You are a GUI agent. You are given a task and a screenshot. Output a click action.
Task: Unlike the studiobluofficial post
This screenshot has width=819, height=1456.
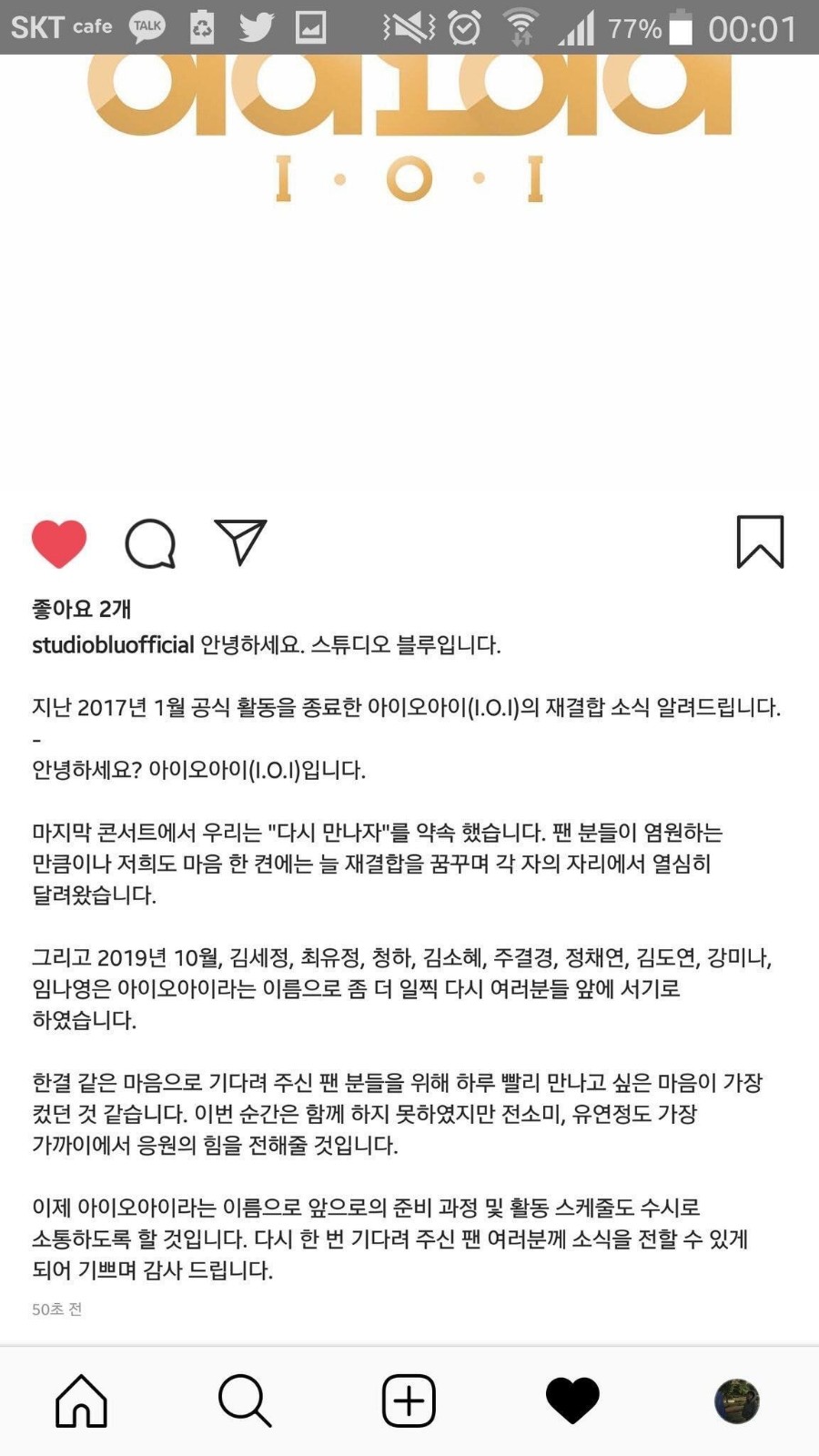tap(59, 543)
